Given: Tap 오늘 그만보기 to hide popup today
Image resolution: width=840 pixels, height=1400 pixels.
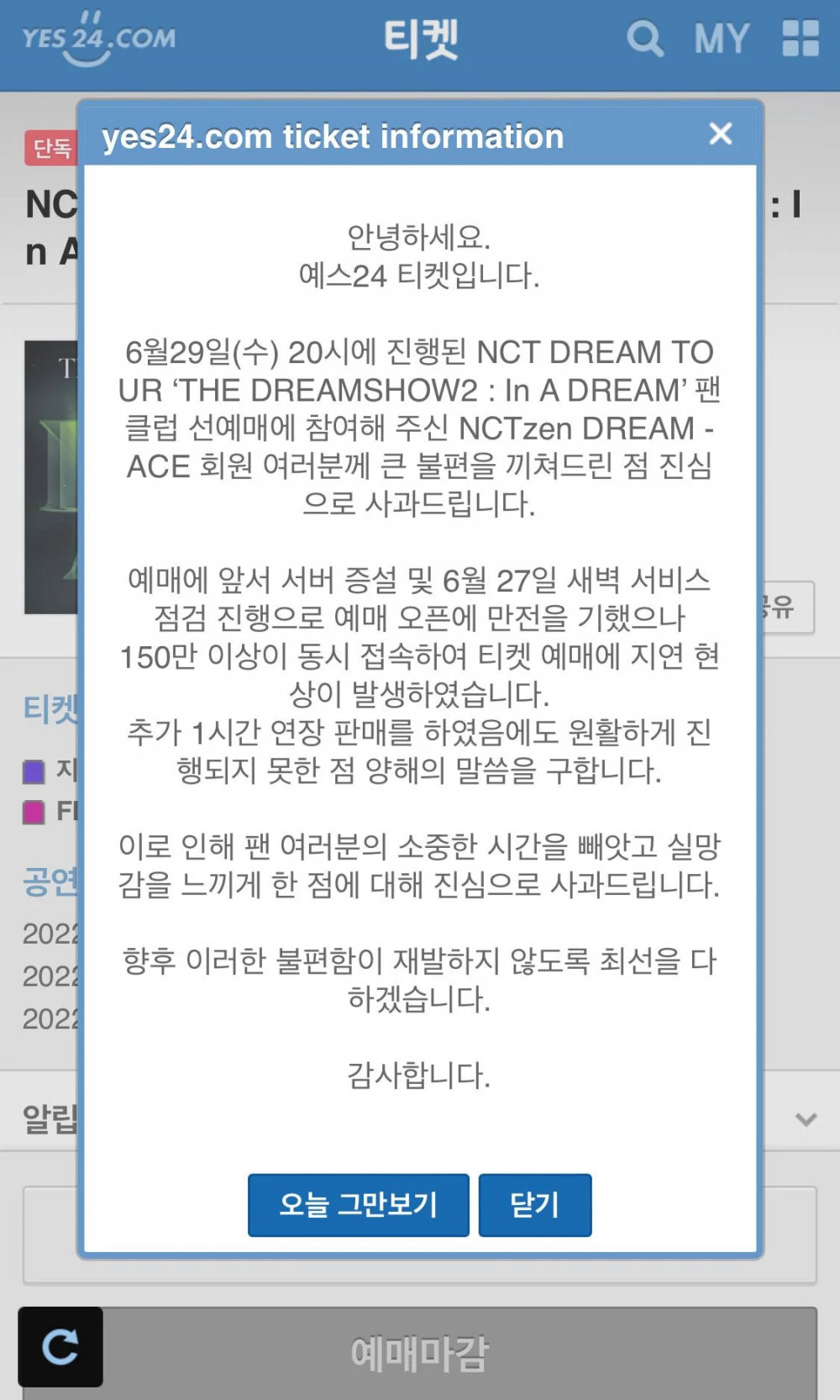Looking at the screenshot, I should [358, 1204].
